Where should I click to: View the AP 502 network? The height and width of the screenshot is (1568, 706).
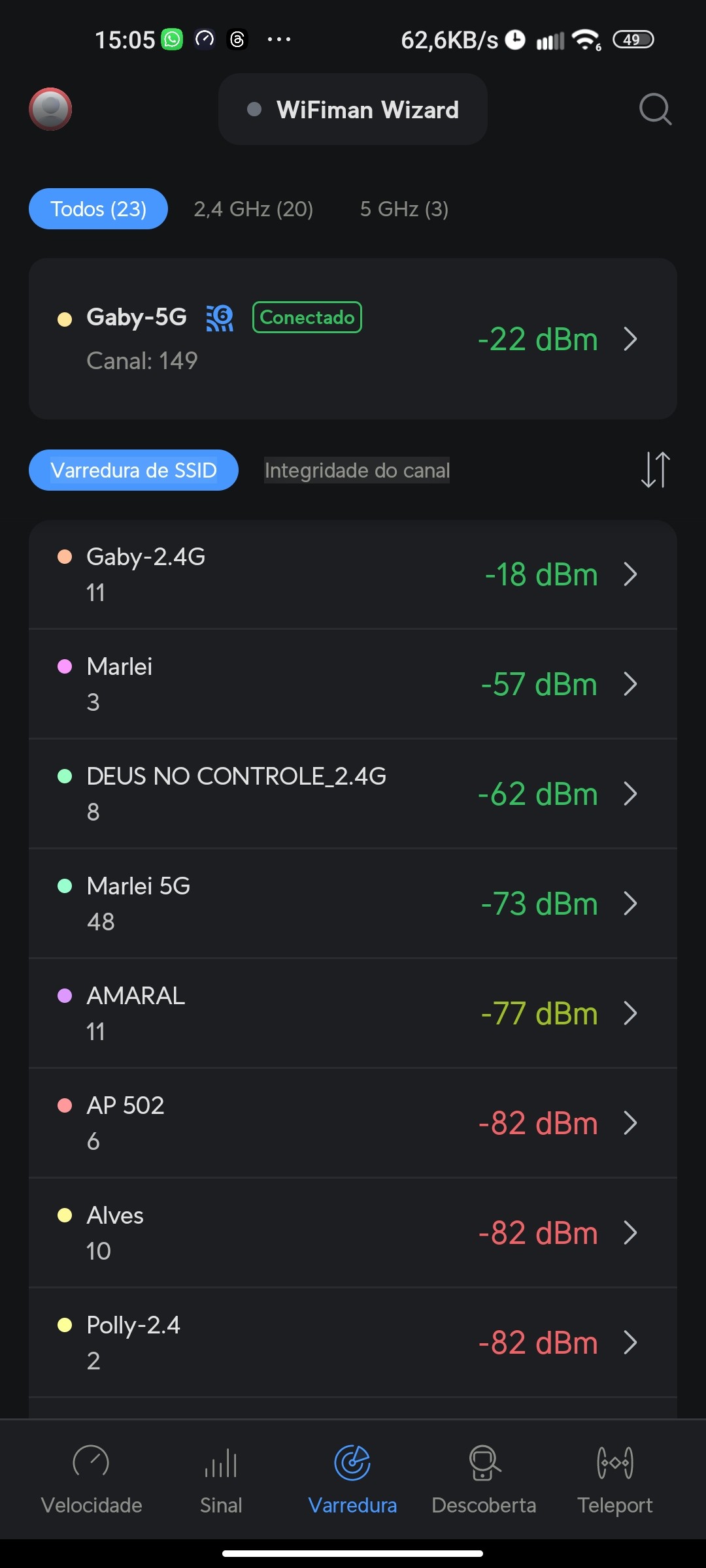click(353, 1123)
